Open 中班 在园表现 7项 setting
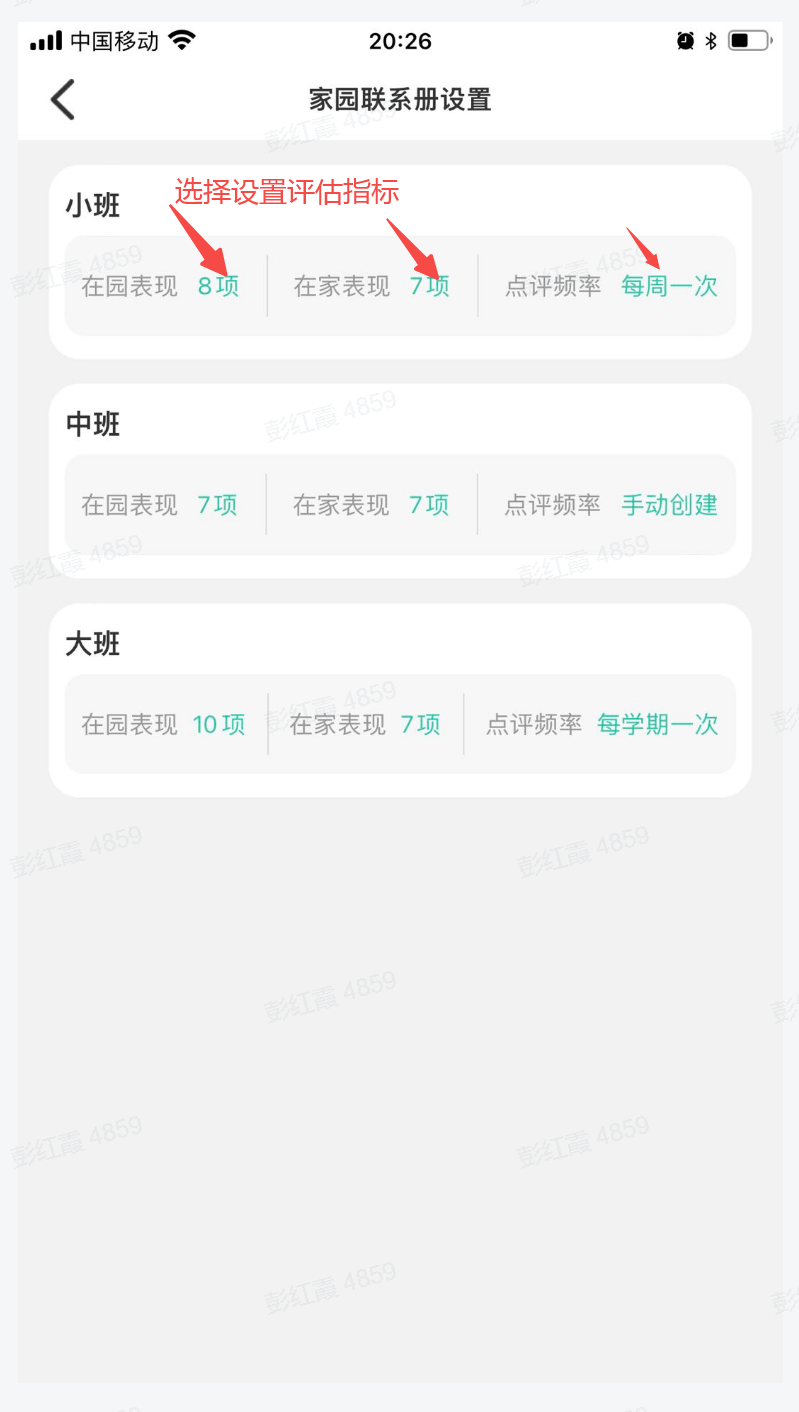The width and height of the screenshot is (799, 1412). [x=217, y=505]
